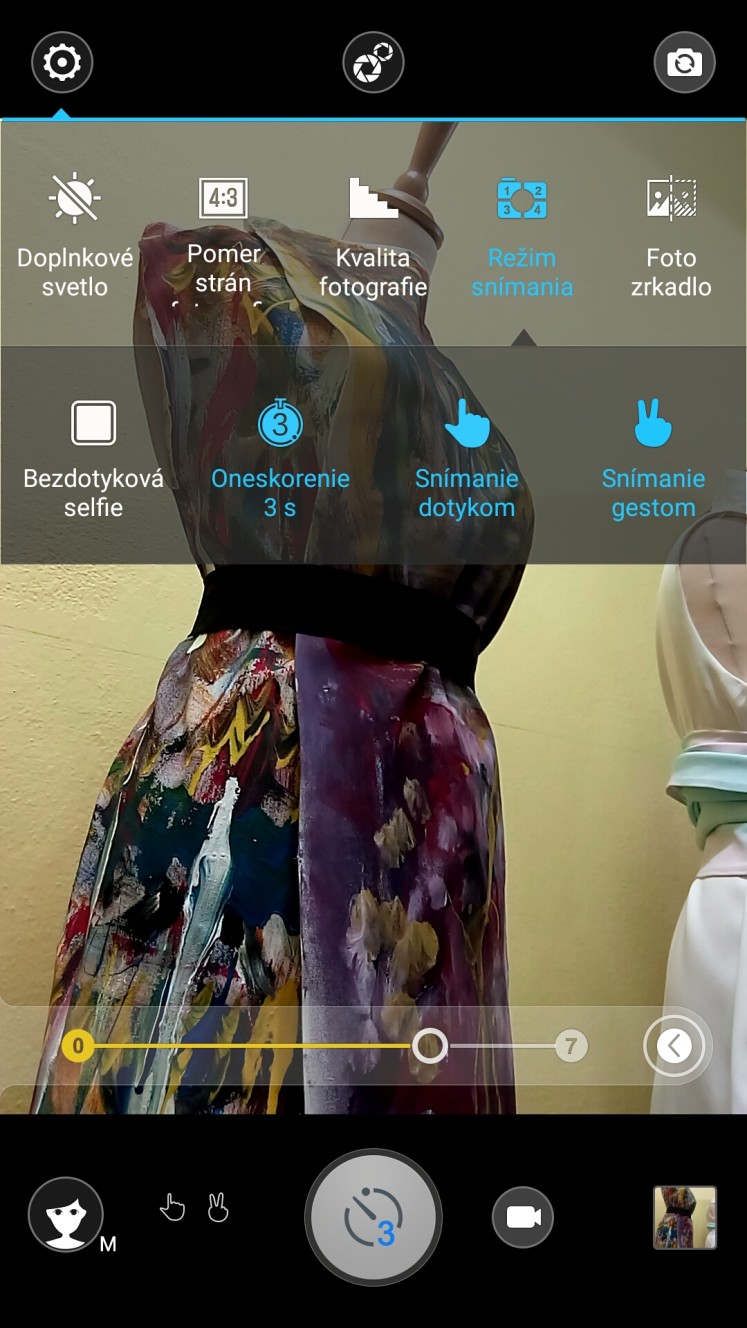Screen dimensions: 747x1328
Task: Open the beauty face mode button
Action: tap(66, 1215)
